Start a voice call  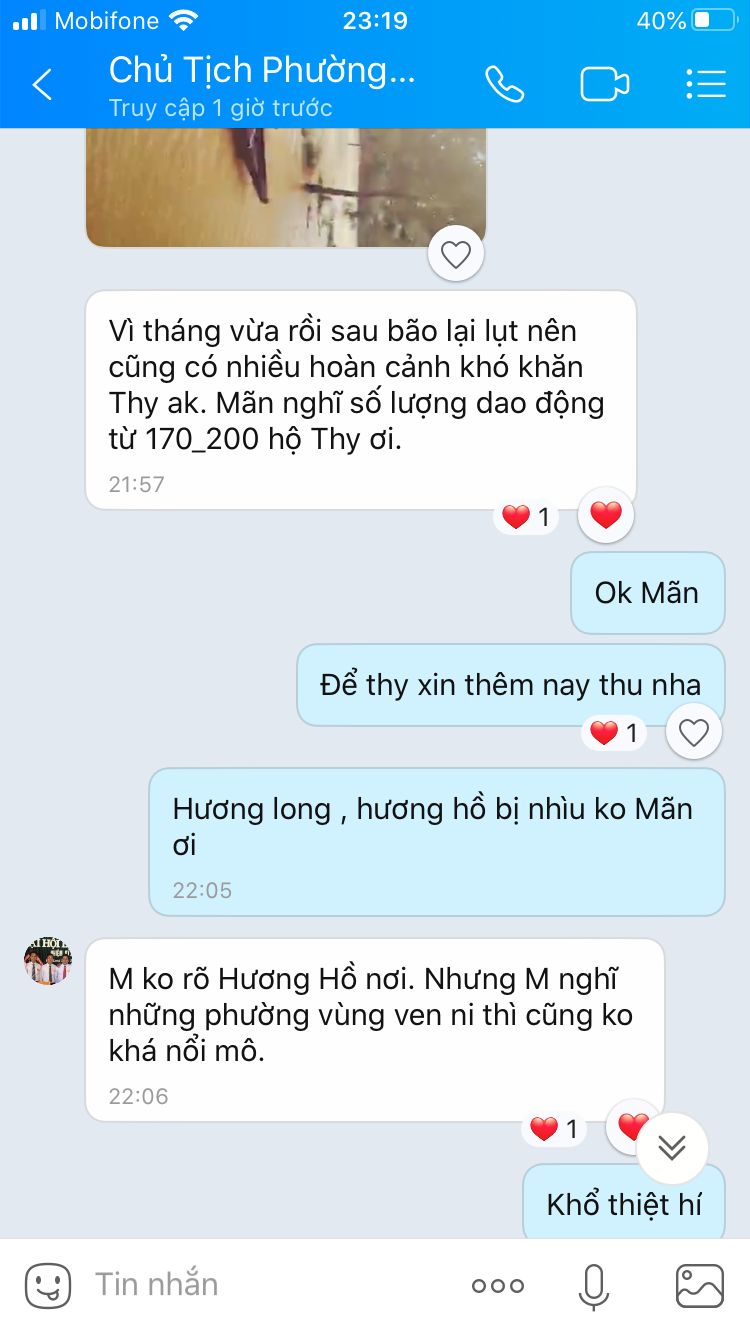[x=505, y=85]
